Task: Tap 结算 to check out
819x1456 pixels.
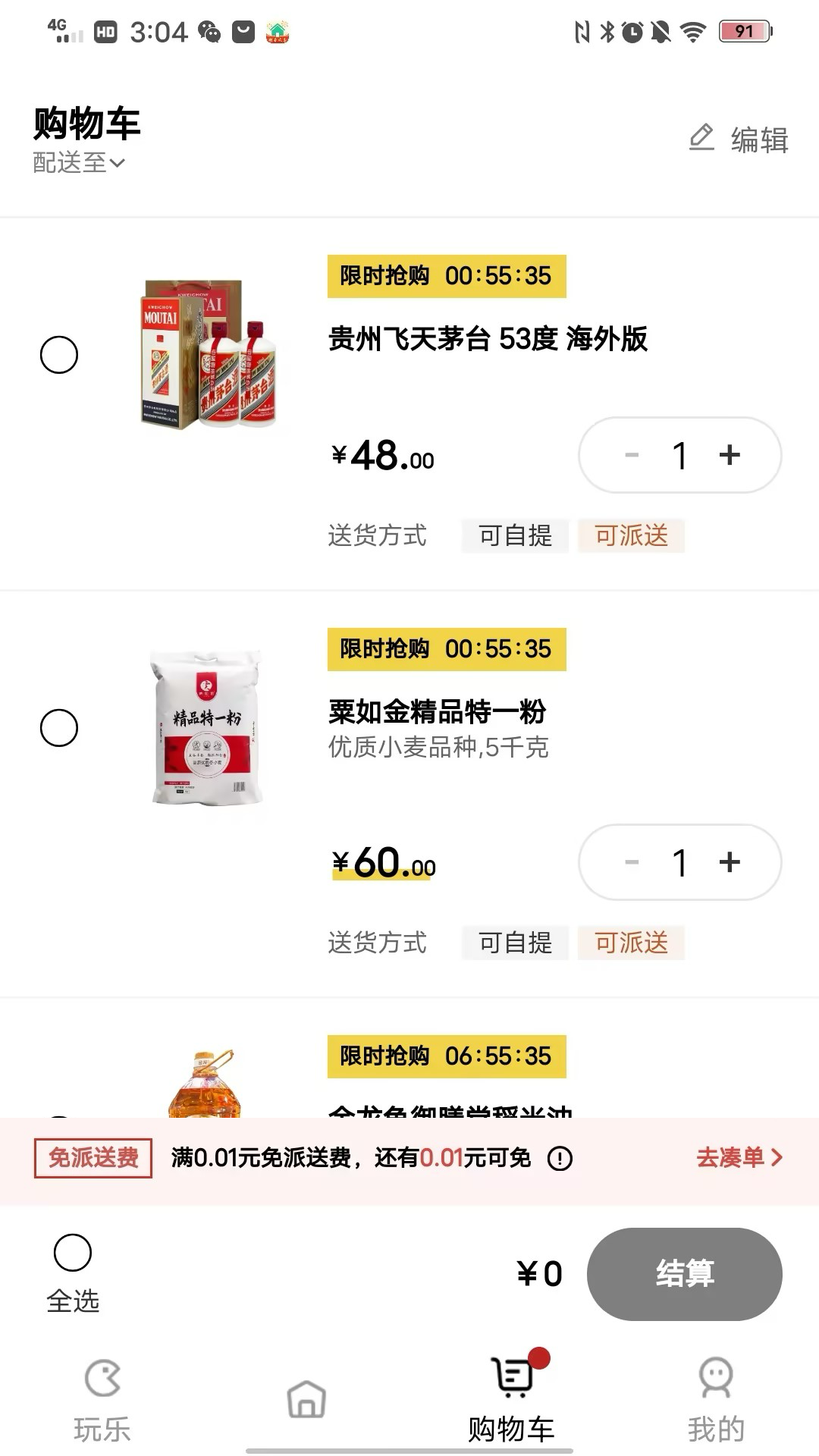Action: tap(685, 1274)
